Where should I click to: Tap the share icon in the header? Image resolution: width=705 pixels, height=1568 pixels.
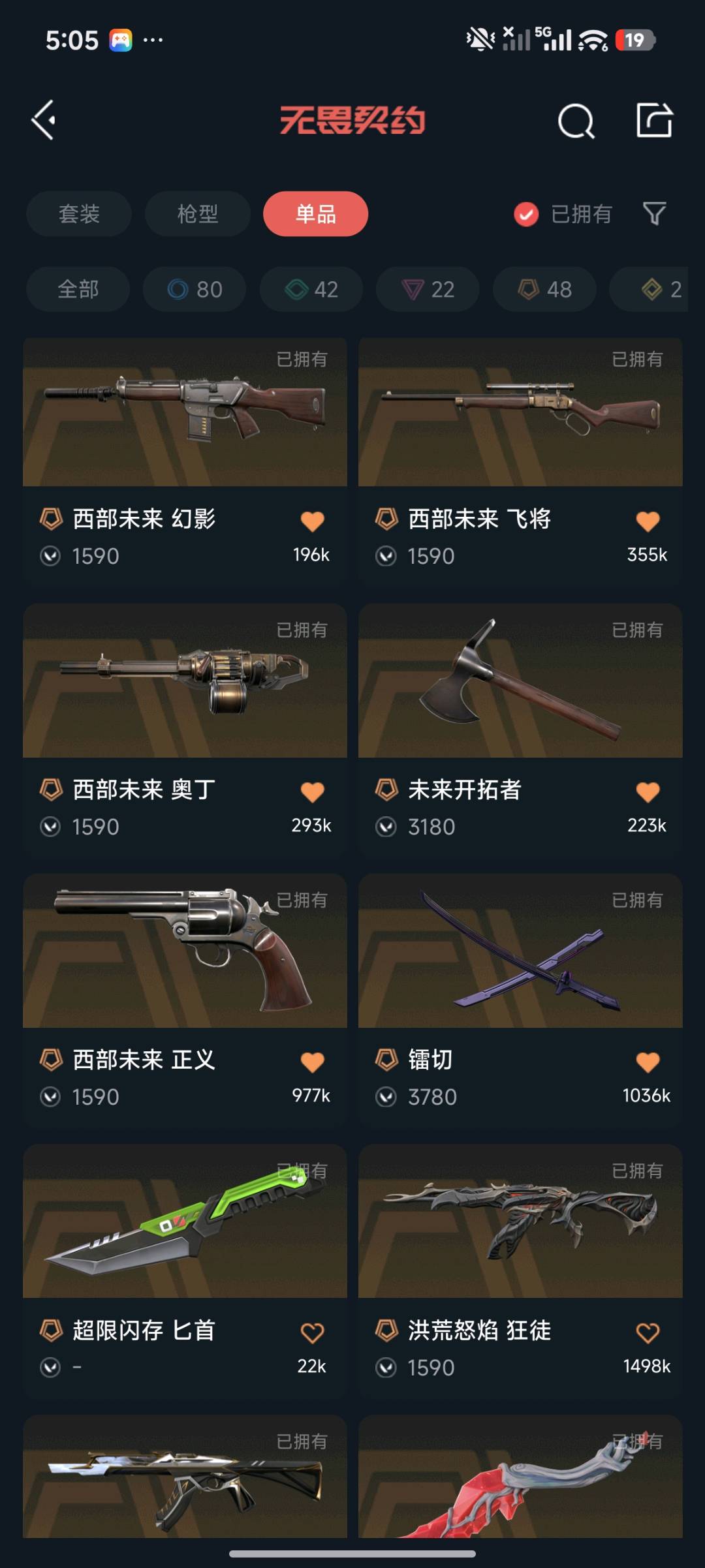coord(654,120)
